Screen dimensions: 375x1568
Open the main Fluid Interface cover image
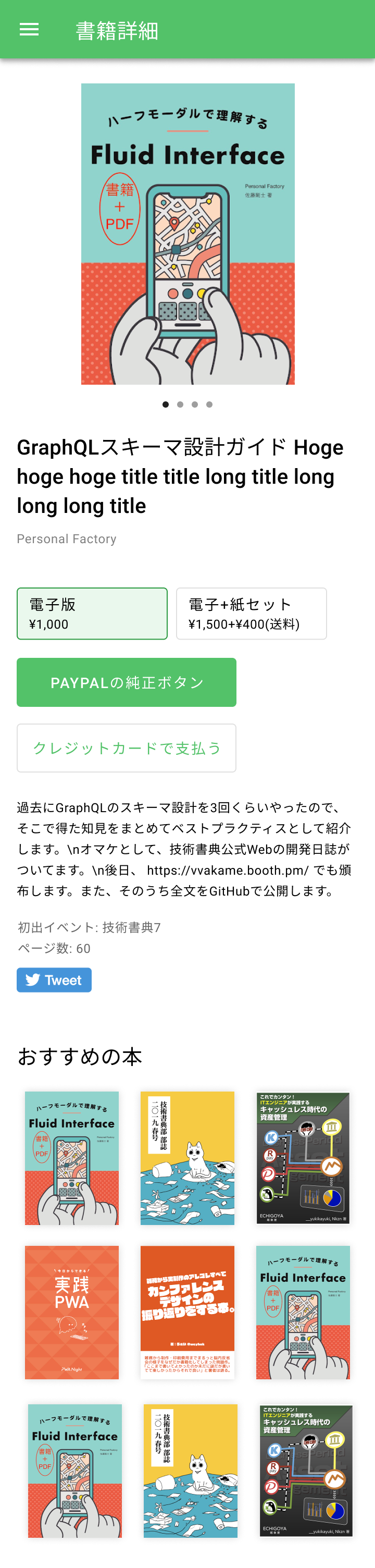188,234
